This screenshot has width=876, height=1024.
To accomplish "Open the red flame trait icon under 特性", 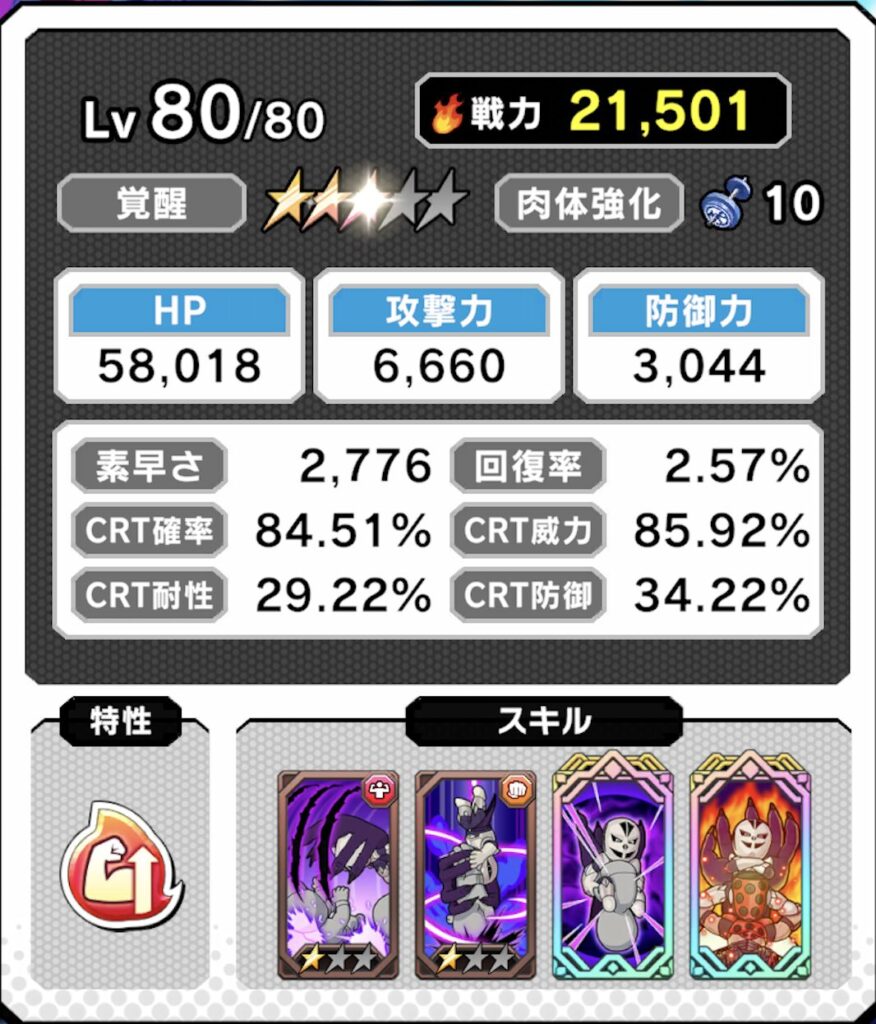I will 121,864.
